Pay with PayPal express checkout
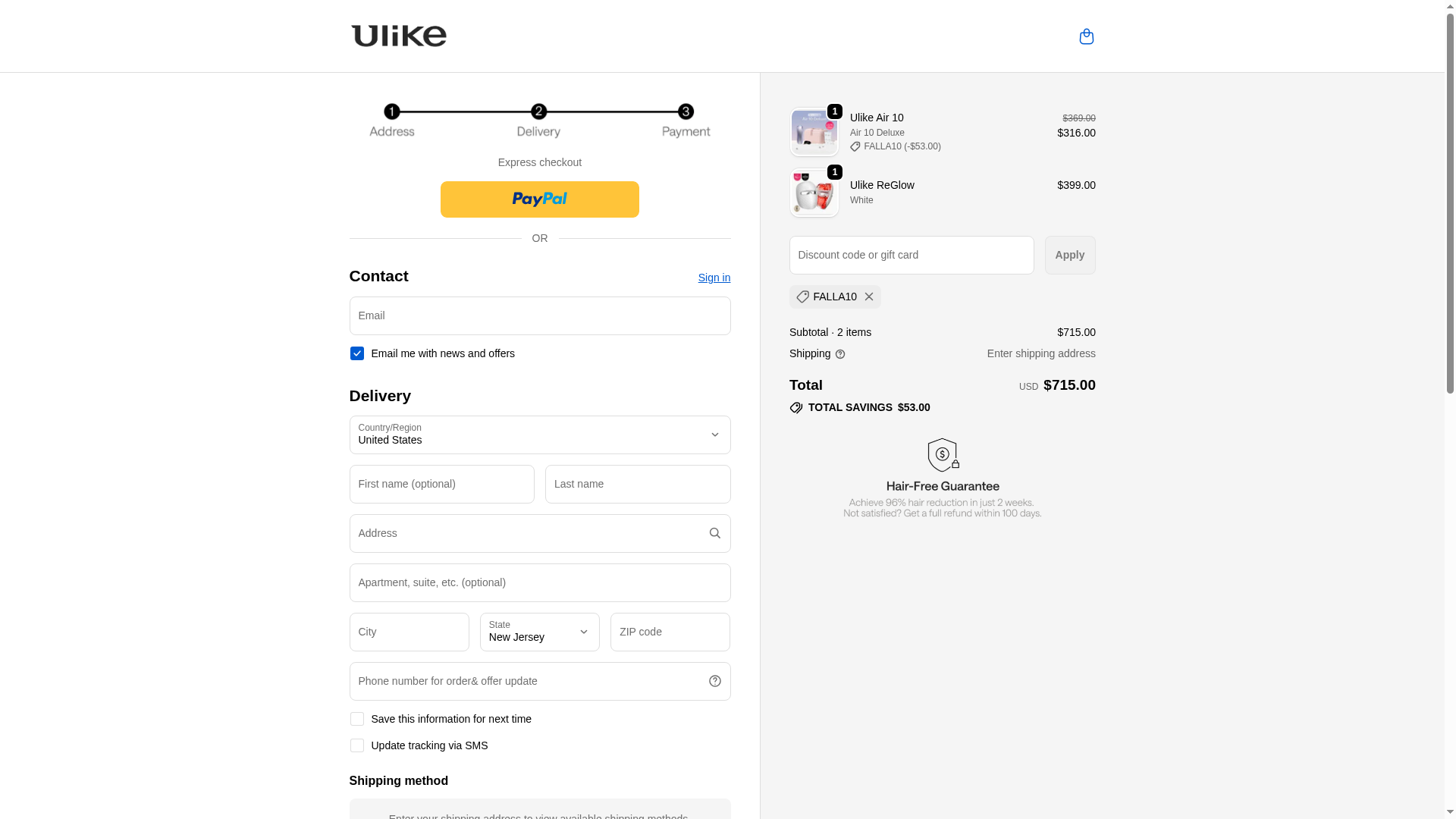 tap(539, 199)
